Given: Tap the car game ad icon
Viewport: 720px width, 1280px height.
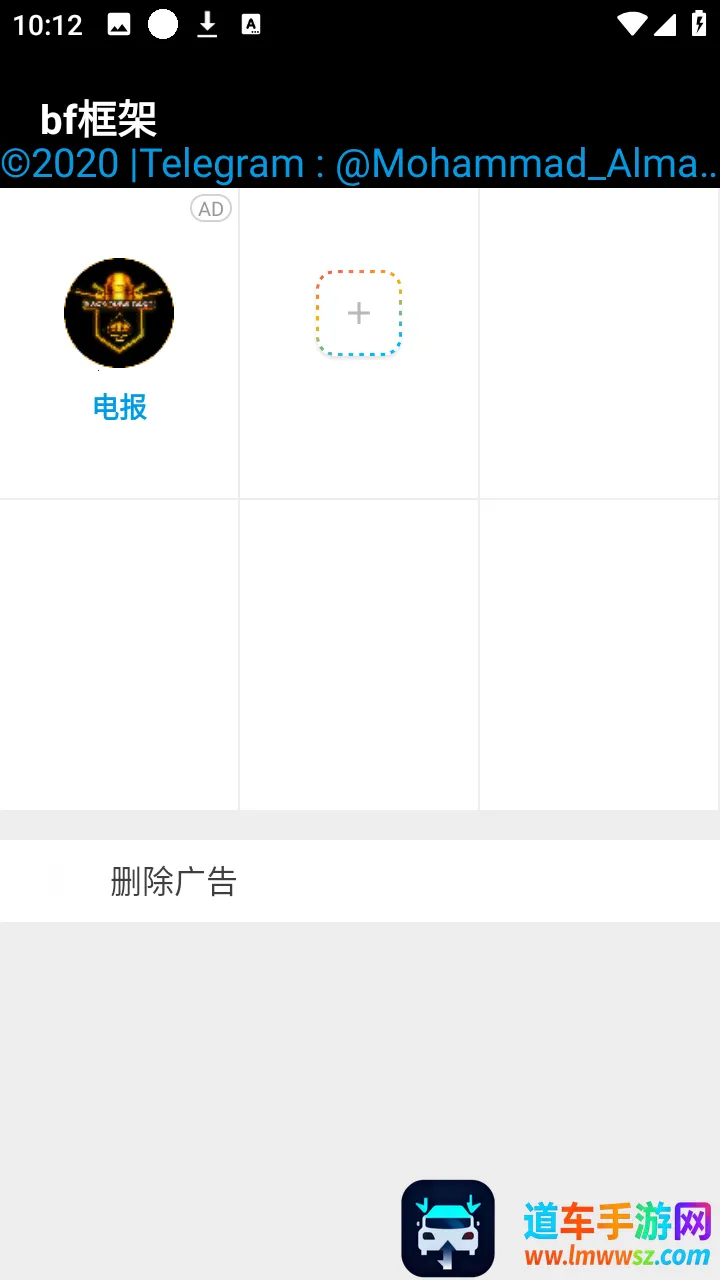Looking at the screenshot, I should point(447,1227).
